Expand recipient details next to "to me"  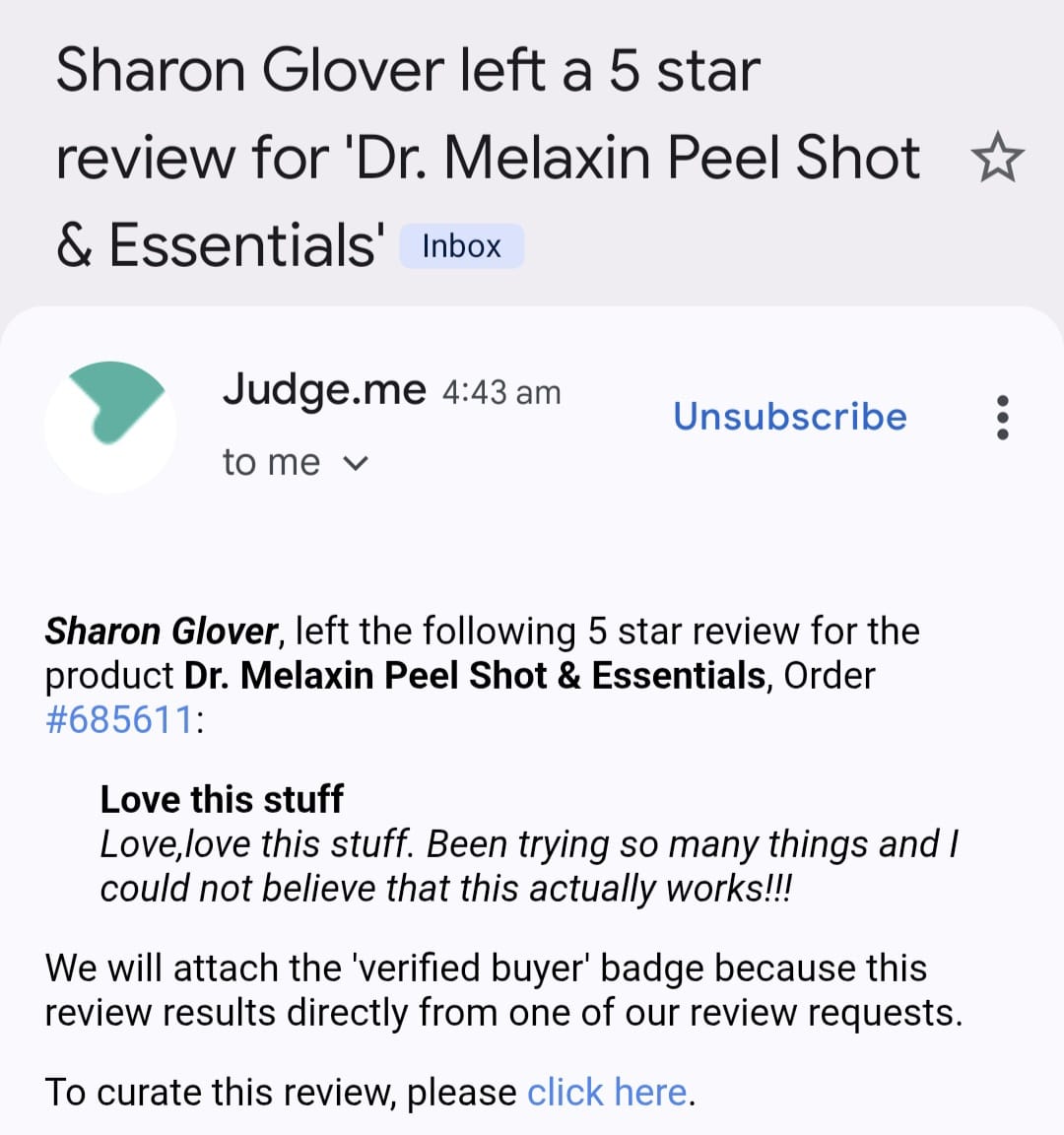pos(358,463)
